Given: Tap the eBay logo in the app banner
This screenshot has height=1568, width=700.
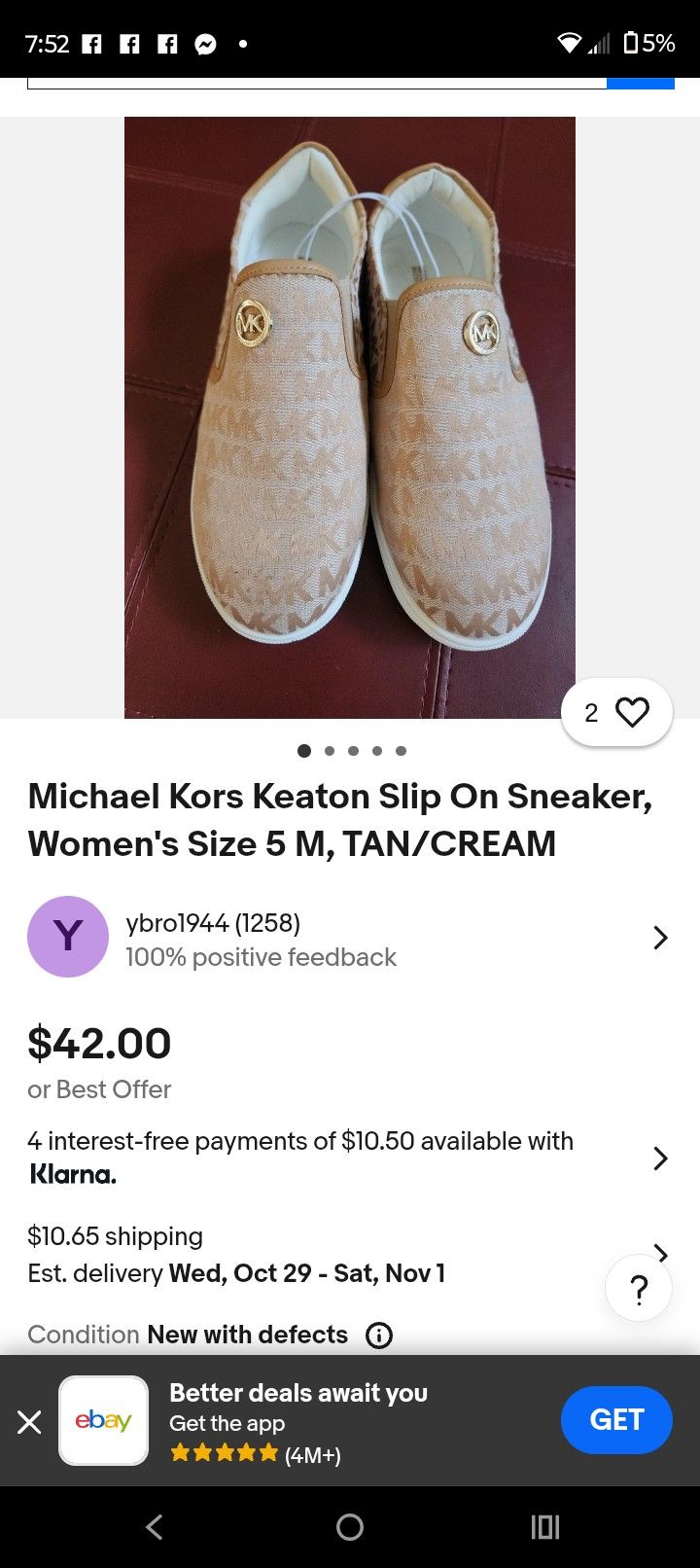Looking at the screenshot, I should coord(103,1420).
